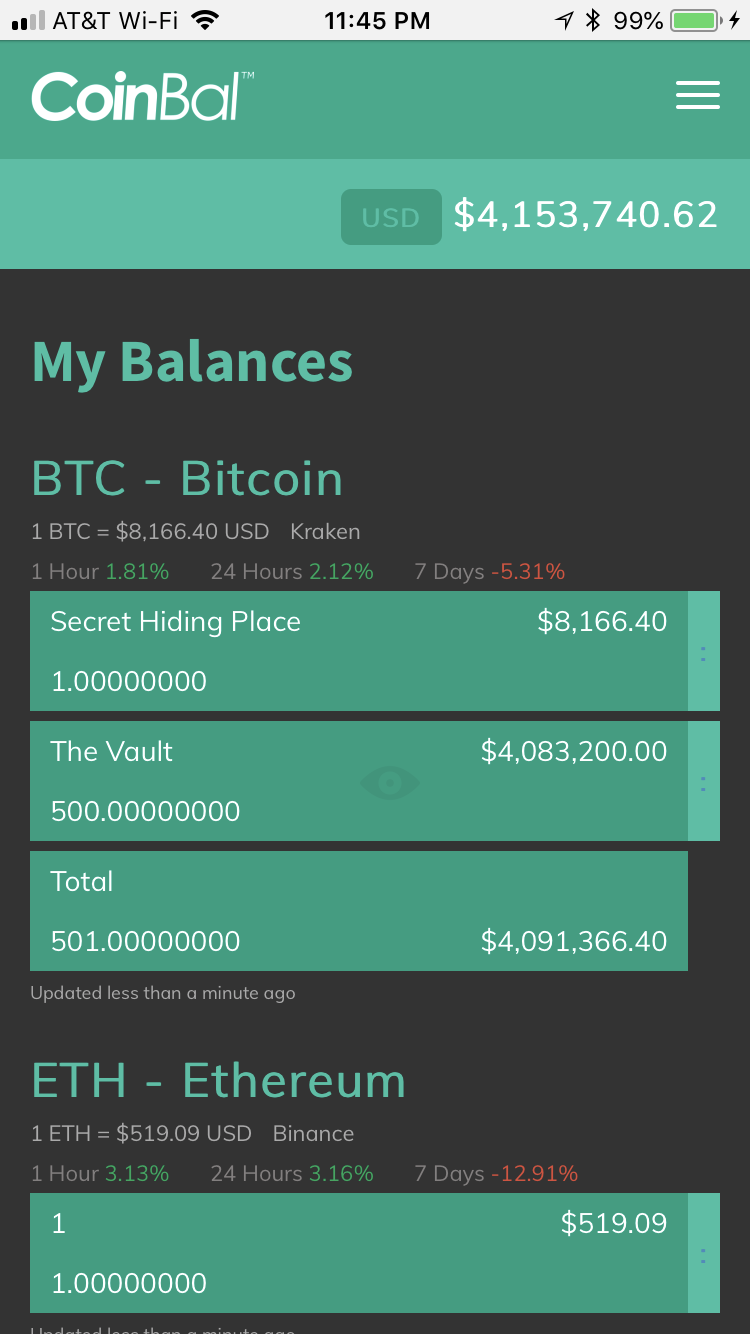Collapse the ETH - Ethereum section
The width and height of the screenshot is (750, 1334).
[219, 1080]
